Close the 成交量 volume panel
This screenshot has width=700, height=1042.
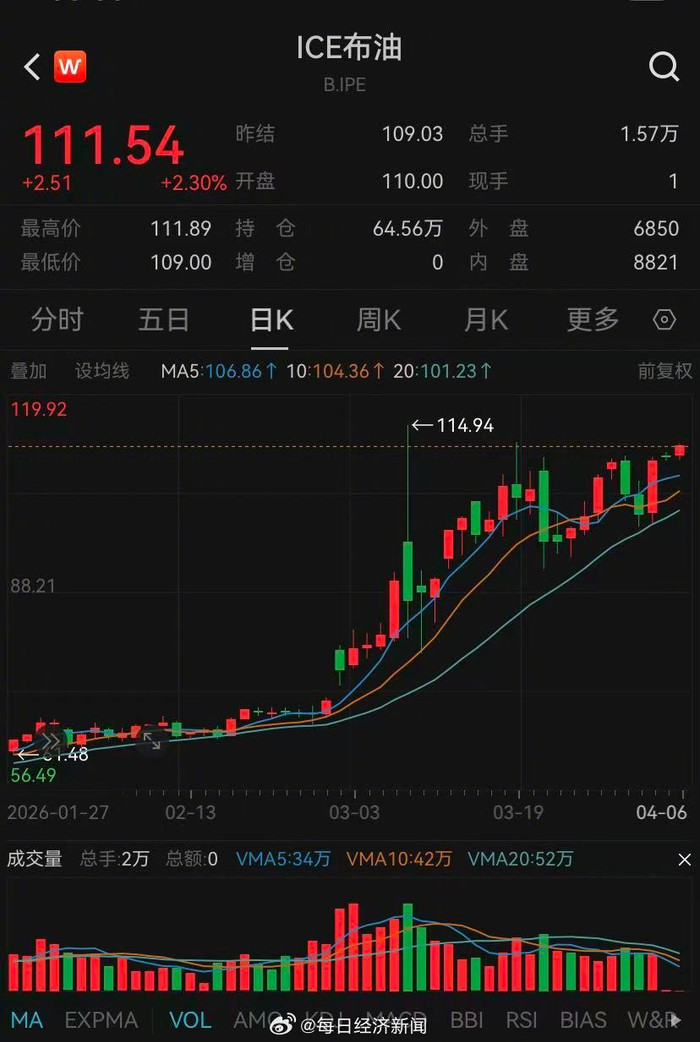pyautogui.click(x=684, y=859)
